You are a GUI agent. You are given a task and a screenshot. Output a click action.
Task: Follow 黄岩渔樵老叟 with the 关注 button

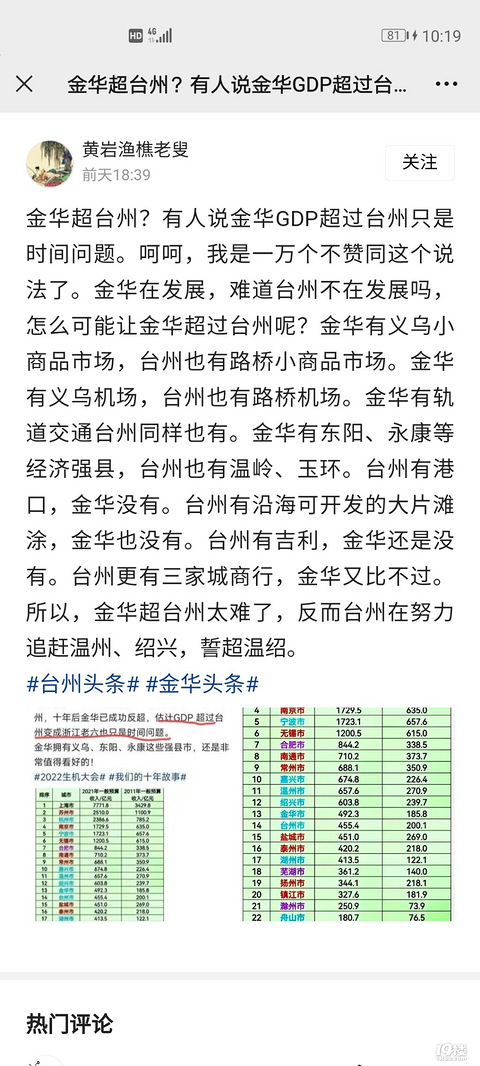[419, 162]
